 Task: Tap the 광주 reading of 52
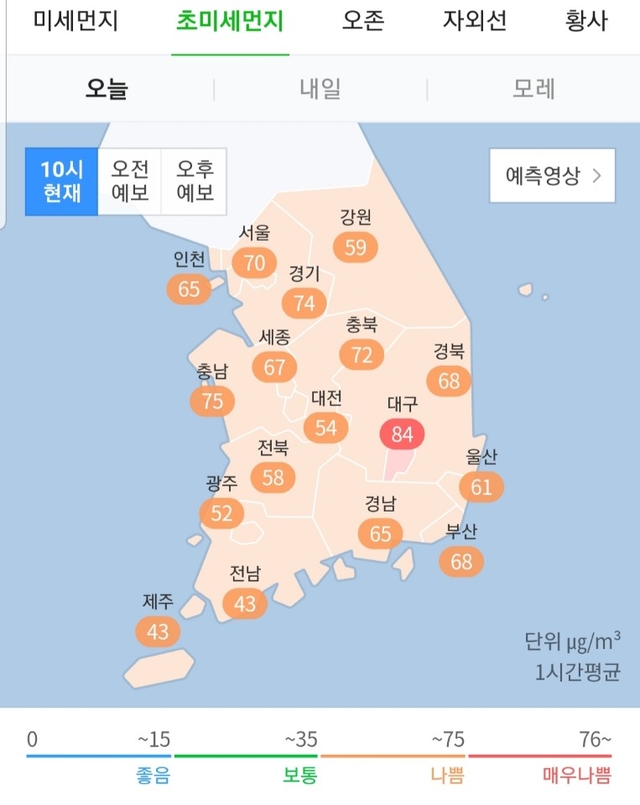[222, 513]
